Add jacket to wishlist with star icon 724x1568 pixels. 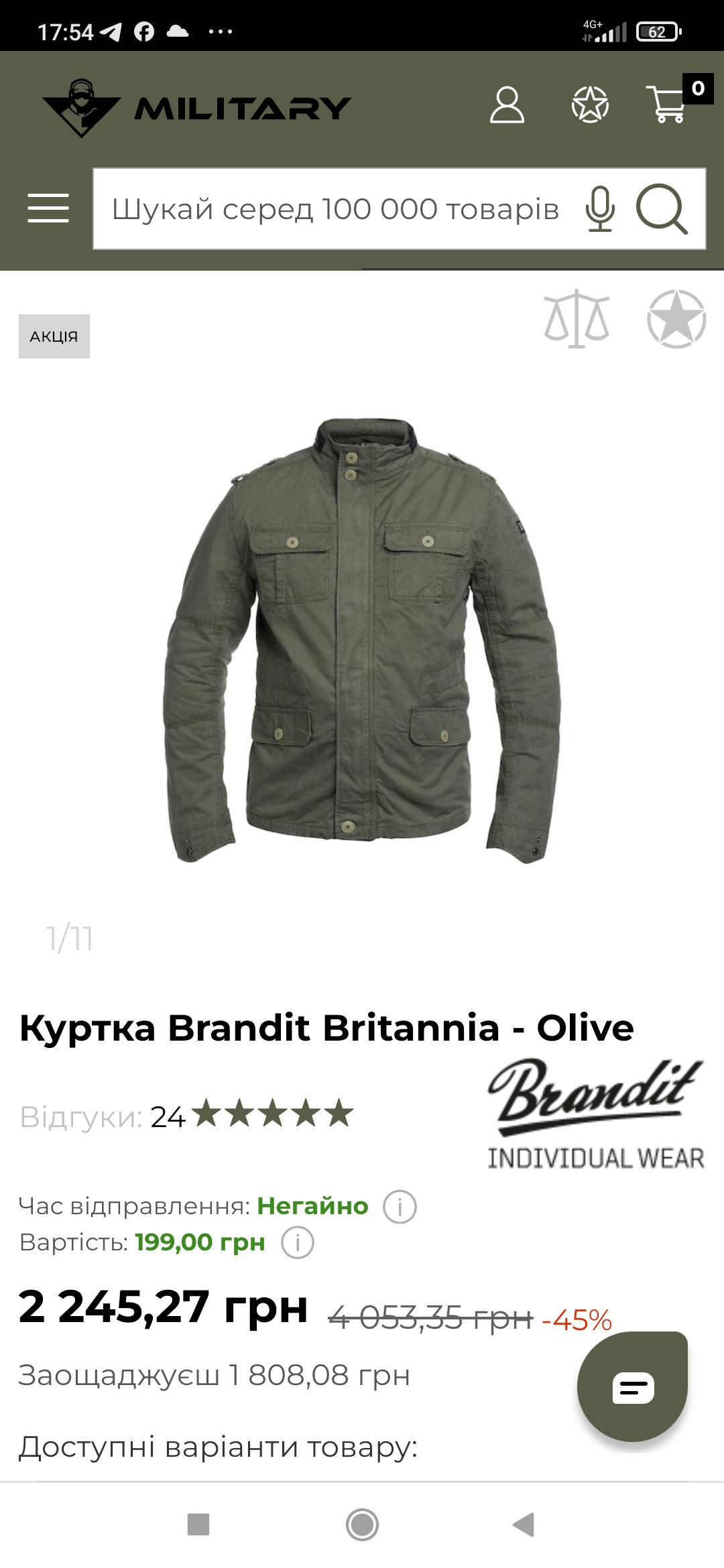676,319
